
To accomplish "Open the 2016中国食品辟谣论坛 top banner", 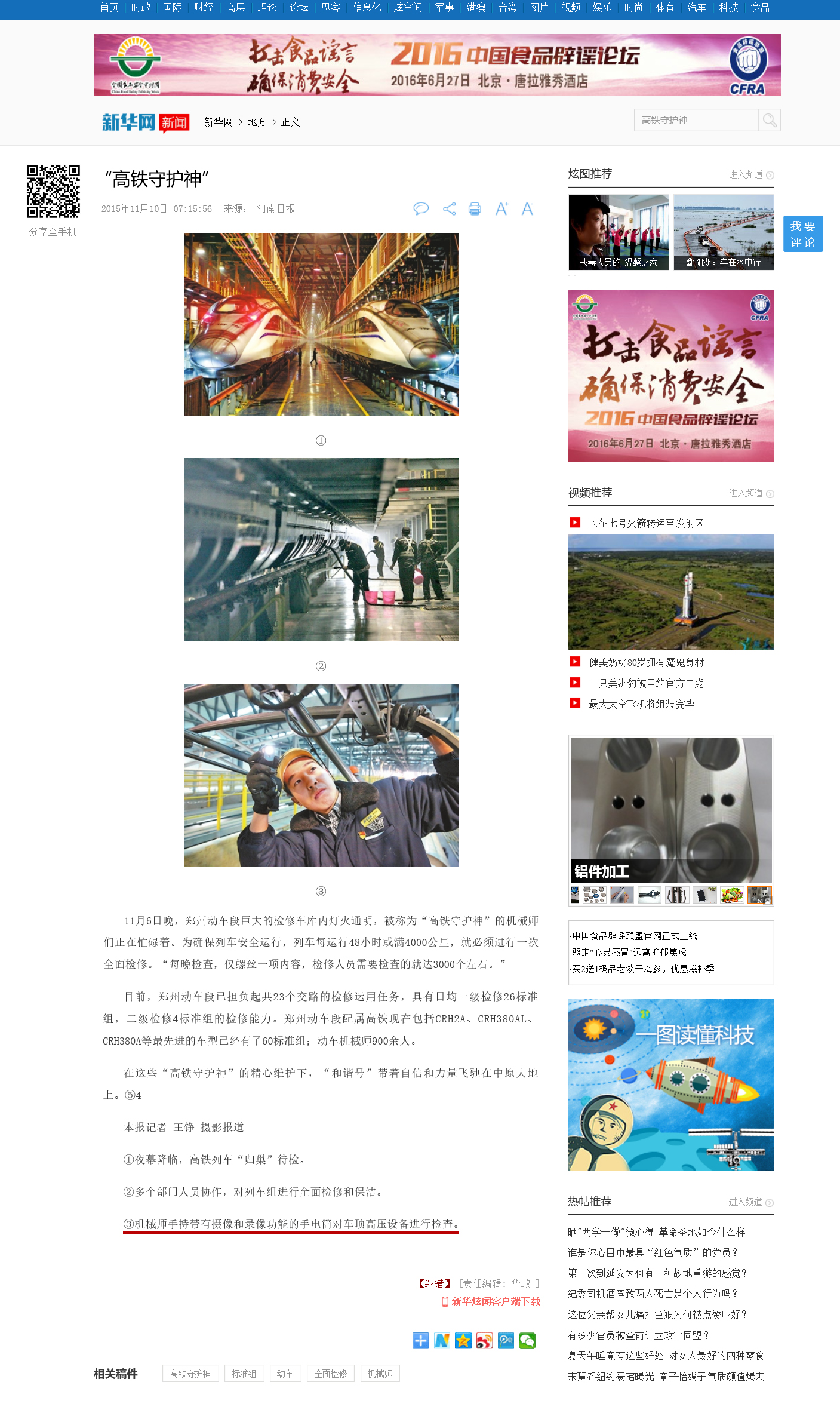I will tap(438, 65).
